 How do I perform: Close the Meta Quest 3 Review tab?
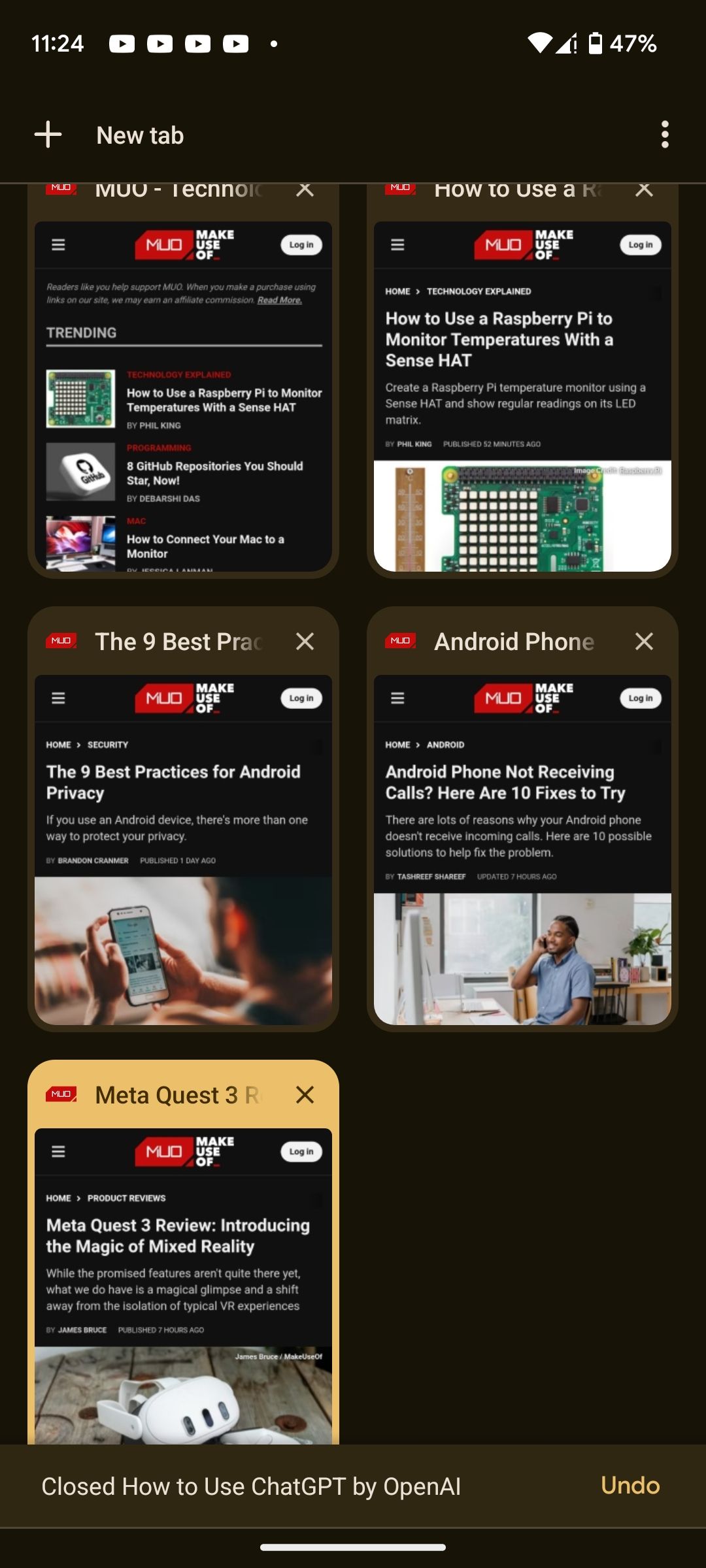tap(305, 1095)
